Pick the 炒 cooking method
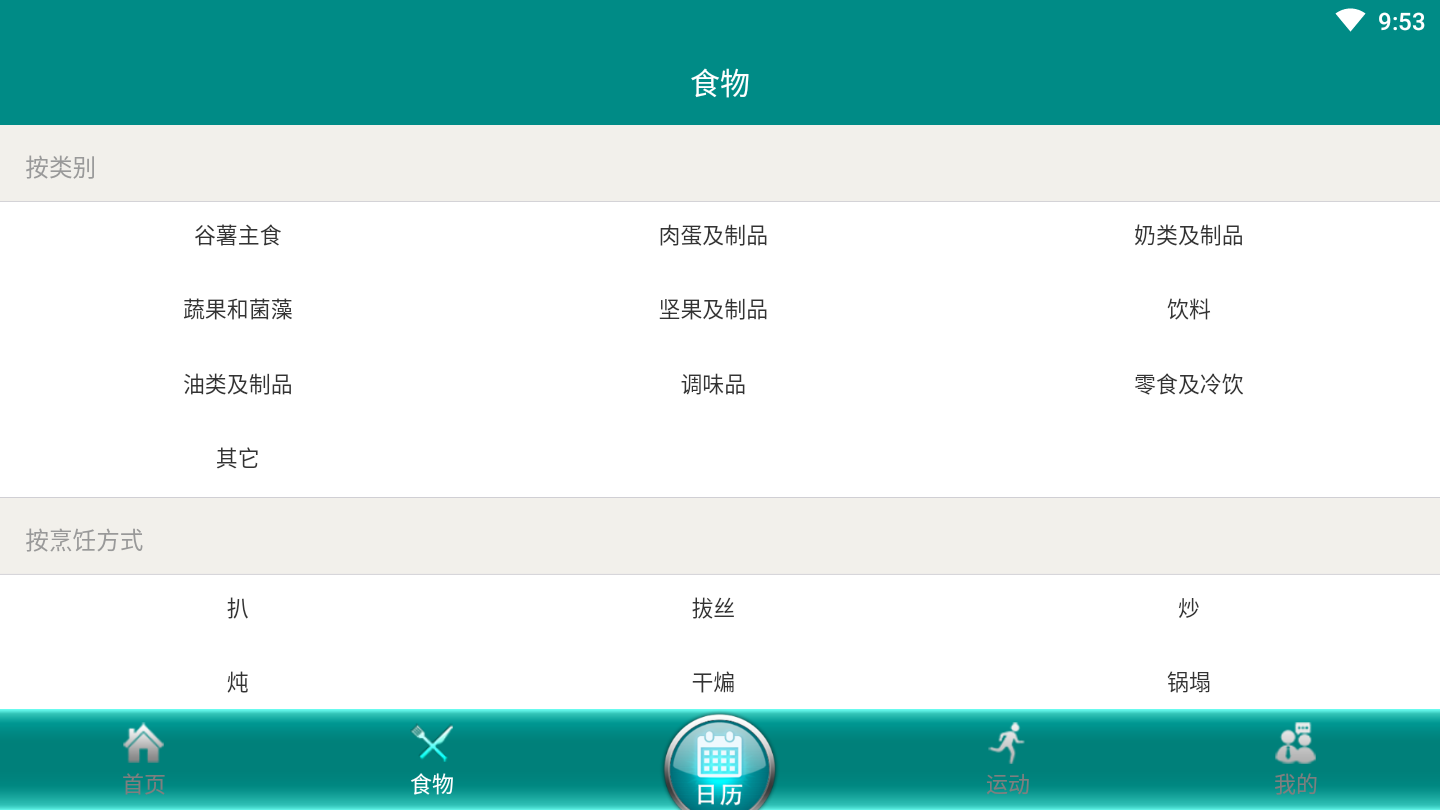1440x810 pixels. pos(1188,609)
